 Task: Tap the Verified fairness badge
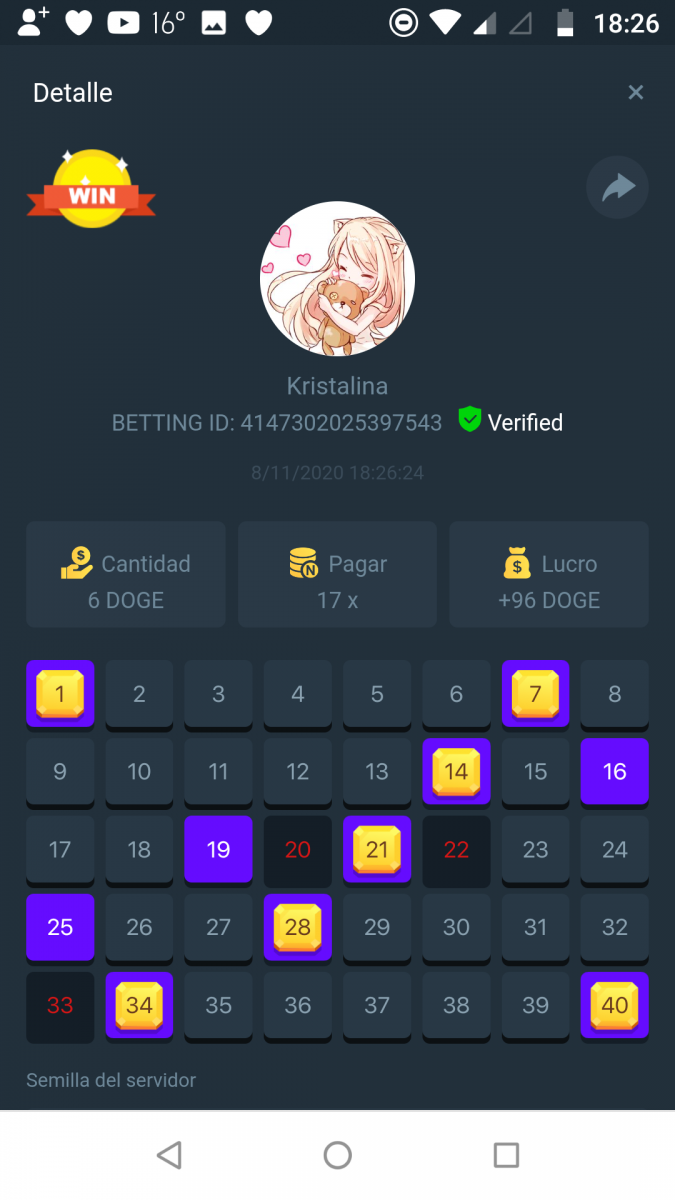(511, 422)
